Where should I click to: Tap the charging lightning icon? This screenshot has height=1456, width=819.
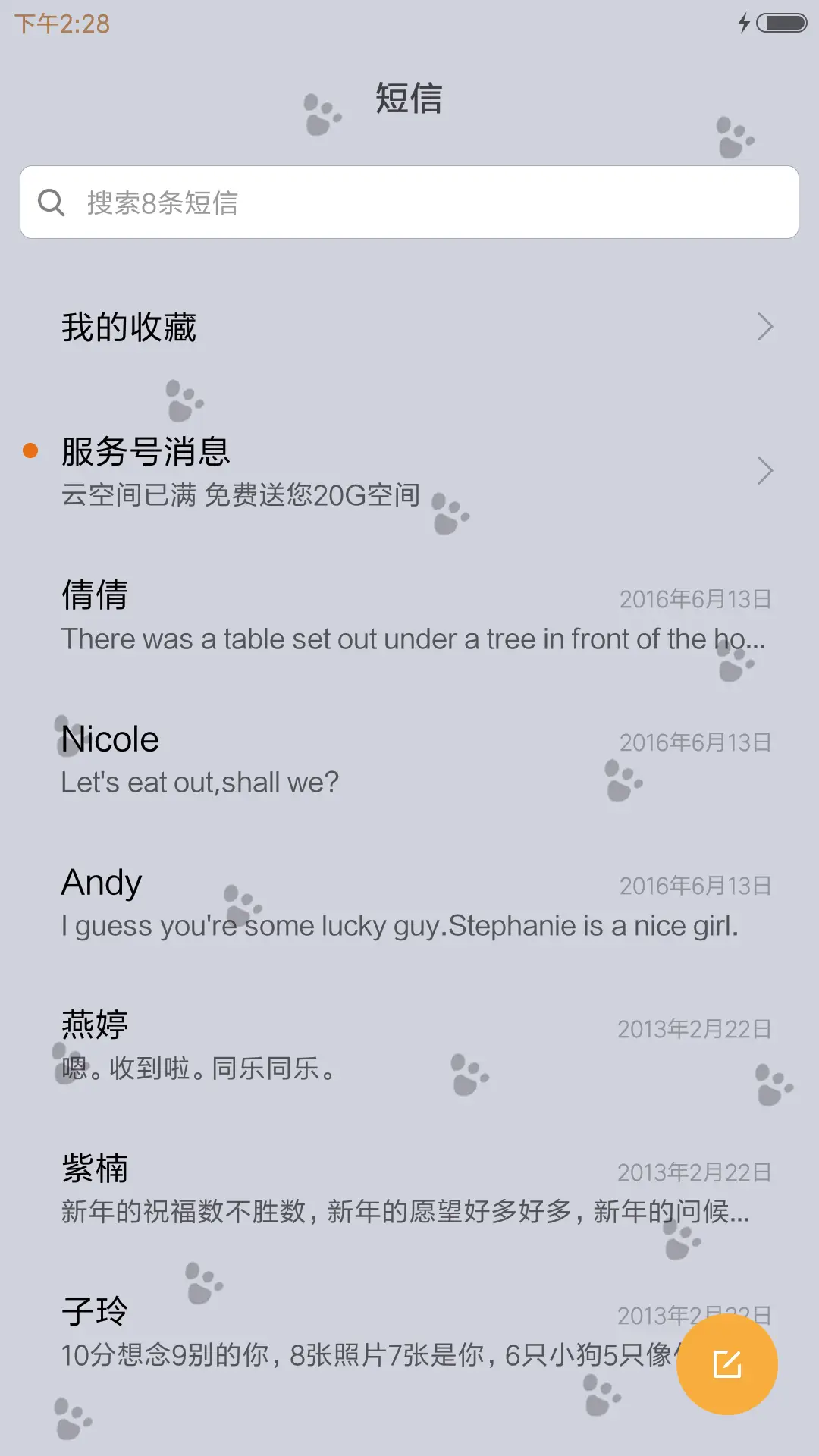click(744, 24)
